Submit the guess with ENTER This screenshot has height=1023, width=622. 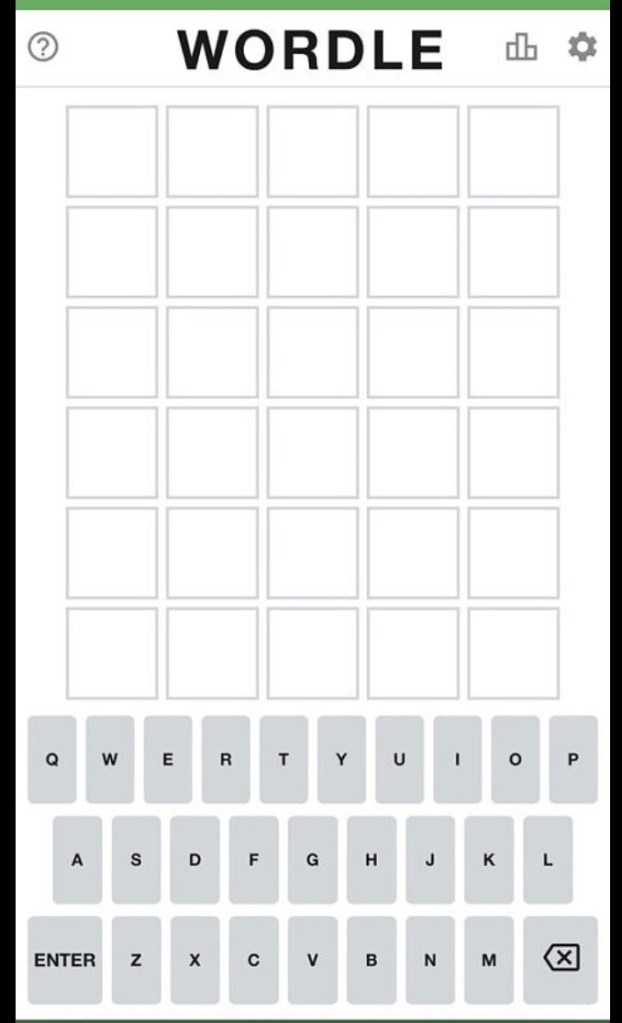coord(65,960)
